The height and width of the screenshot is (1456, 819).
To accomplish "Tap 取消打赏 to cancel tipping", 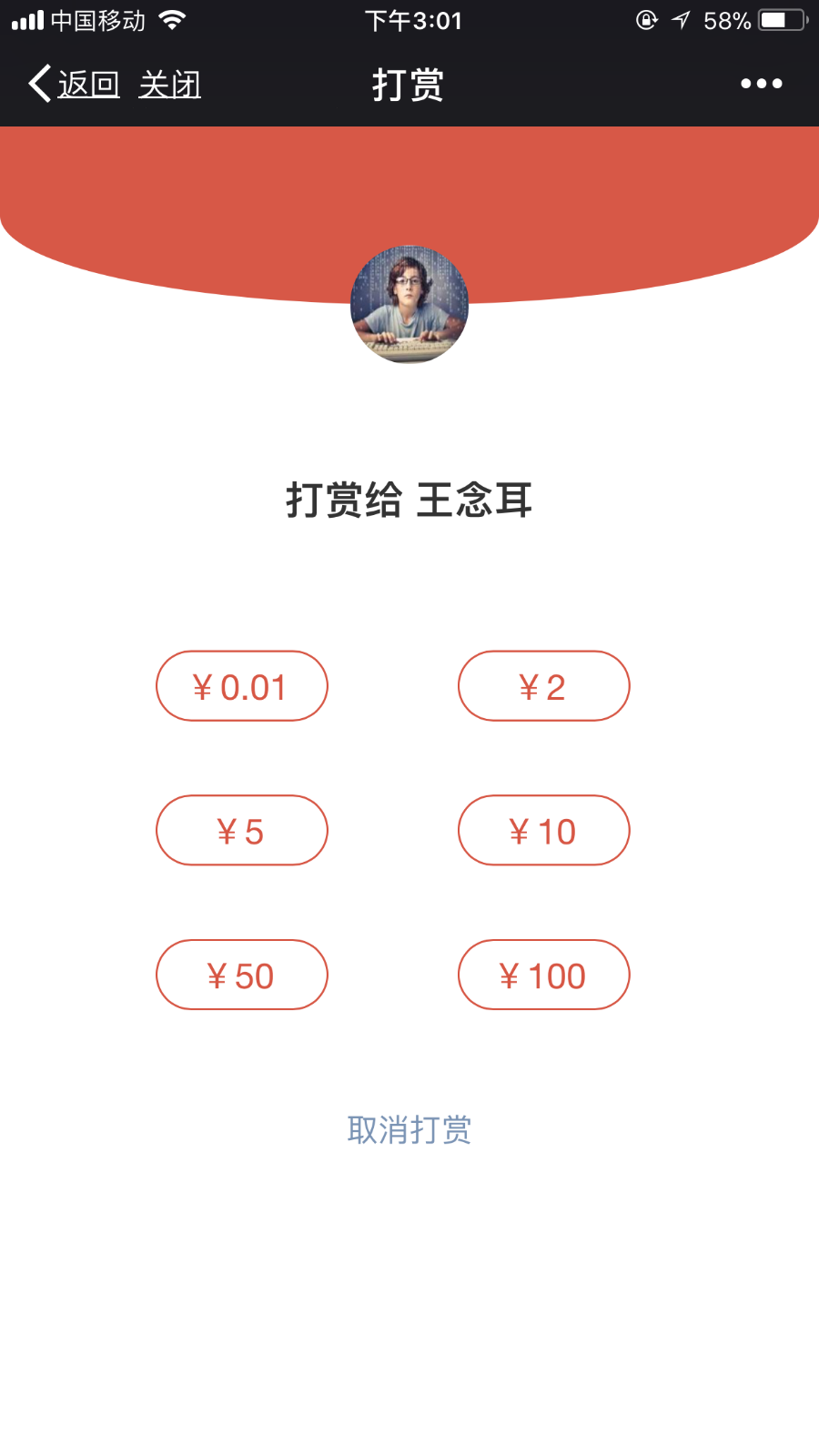I will click(409, 1129).
